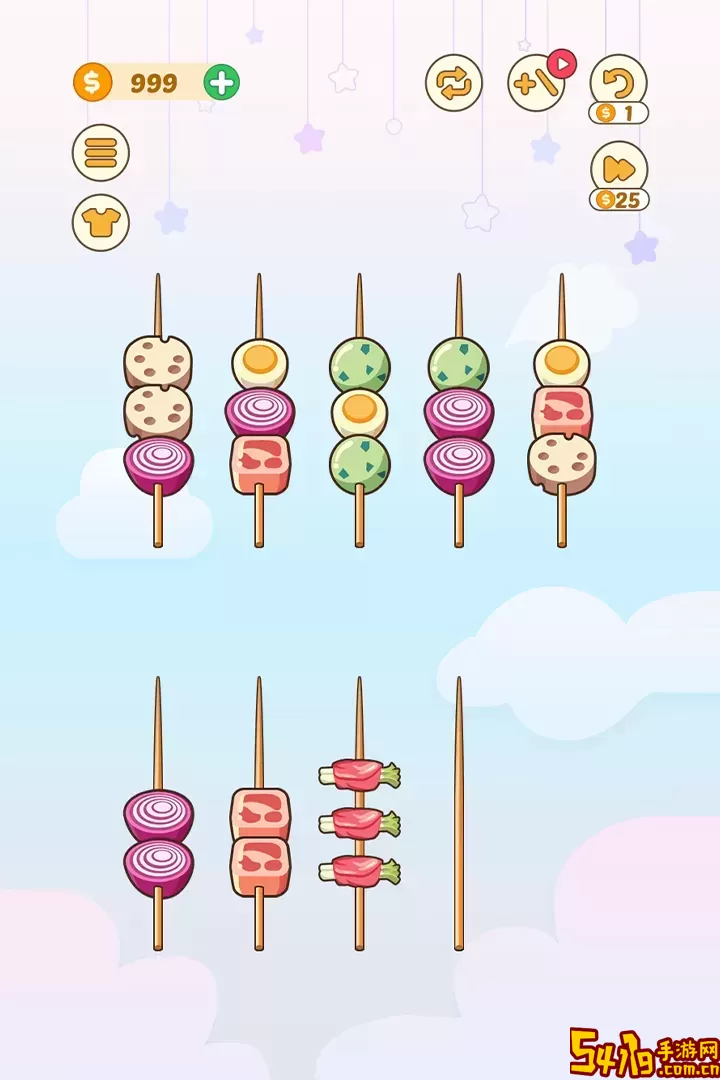720x1080 pixels.
Task: Tap the green plus to add coins
Action: tap(222, 83)
